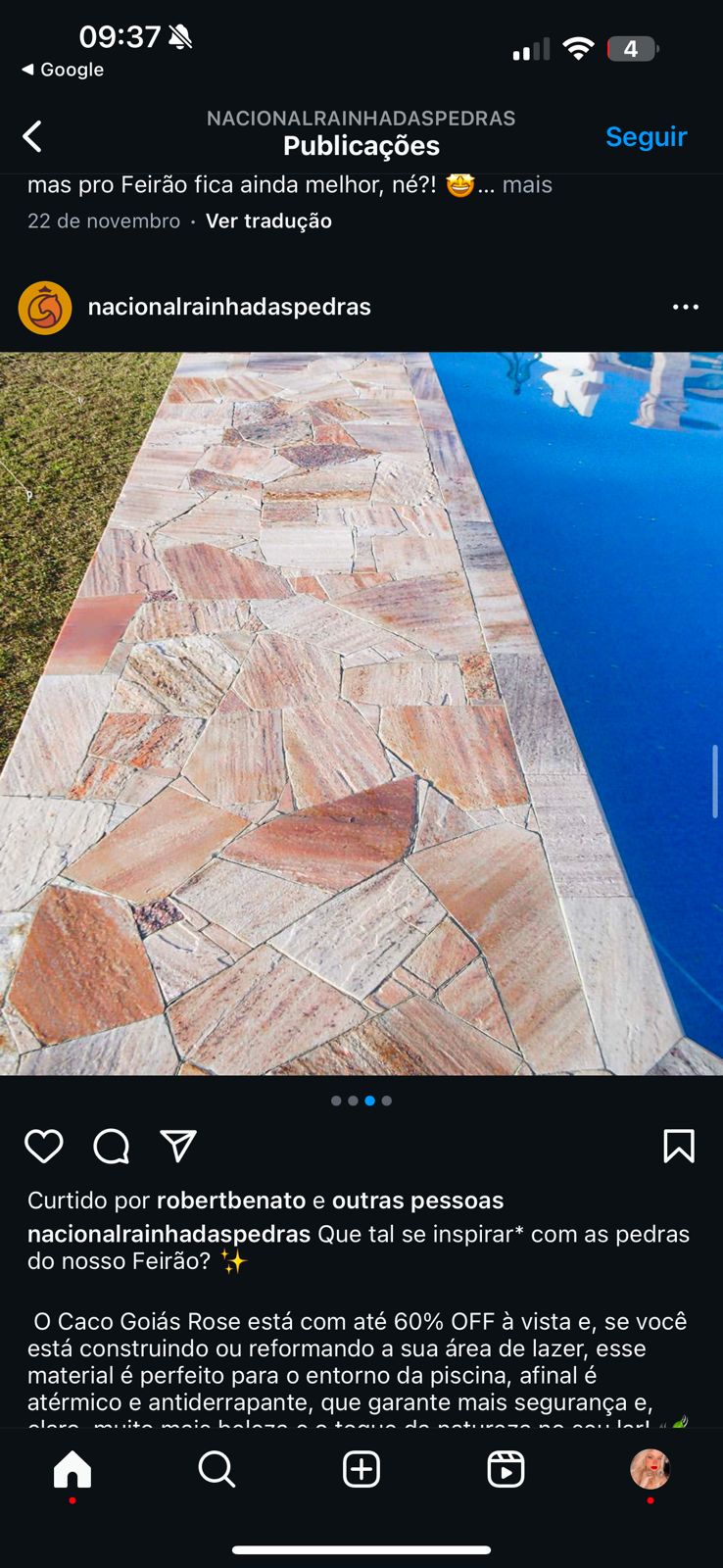Expand the previous caption with 'mais'
The height and width of the screenshot is (1568, 723).
[x=527, y=184]
